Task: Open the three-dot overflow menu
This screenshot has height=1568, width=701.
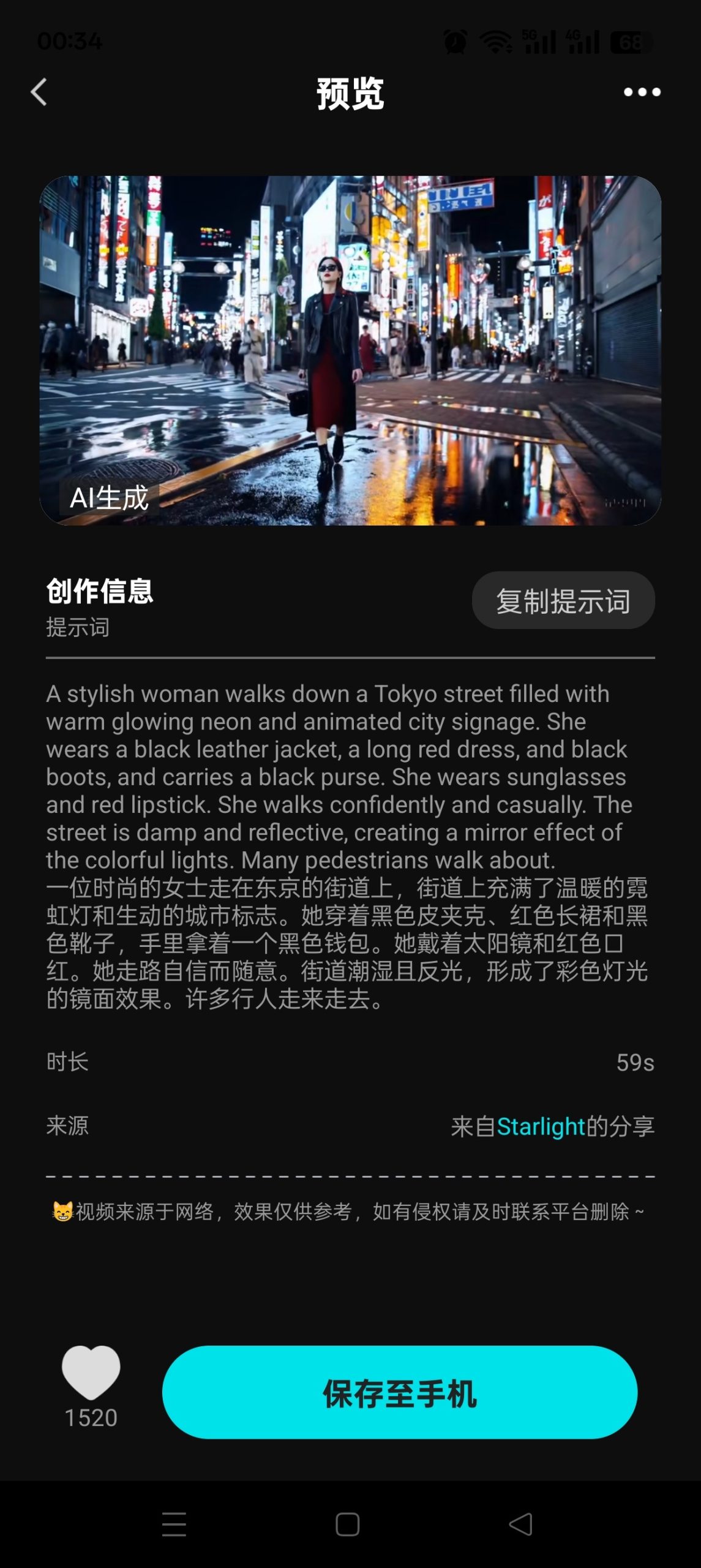Action: 640,93
